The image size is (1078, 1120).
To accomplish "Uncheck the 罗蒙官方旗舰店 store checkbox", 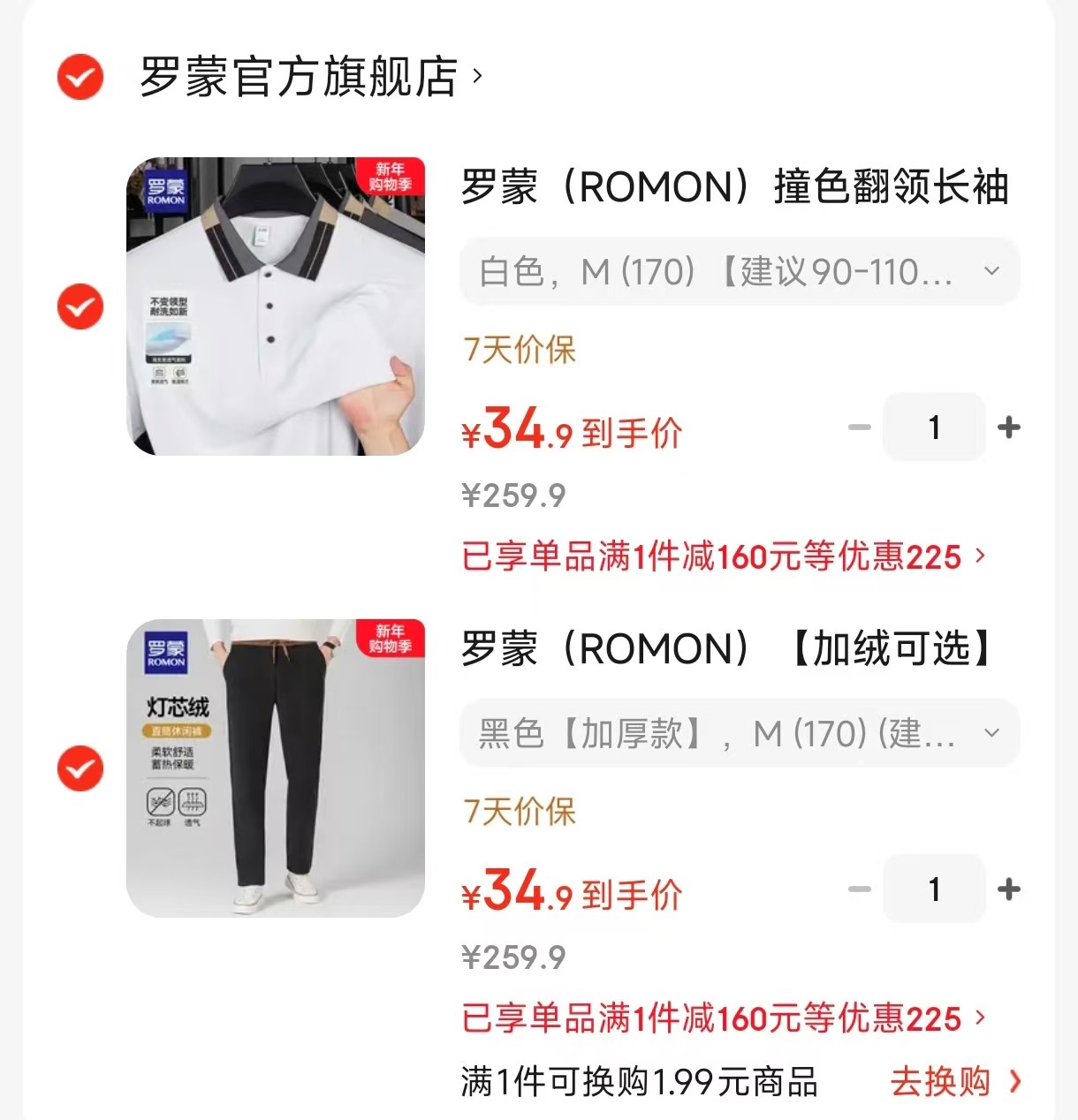I will point(80,77).
